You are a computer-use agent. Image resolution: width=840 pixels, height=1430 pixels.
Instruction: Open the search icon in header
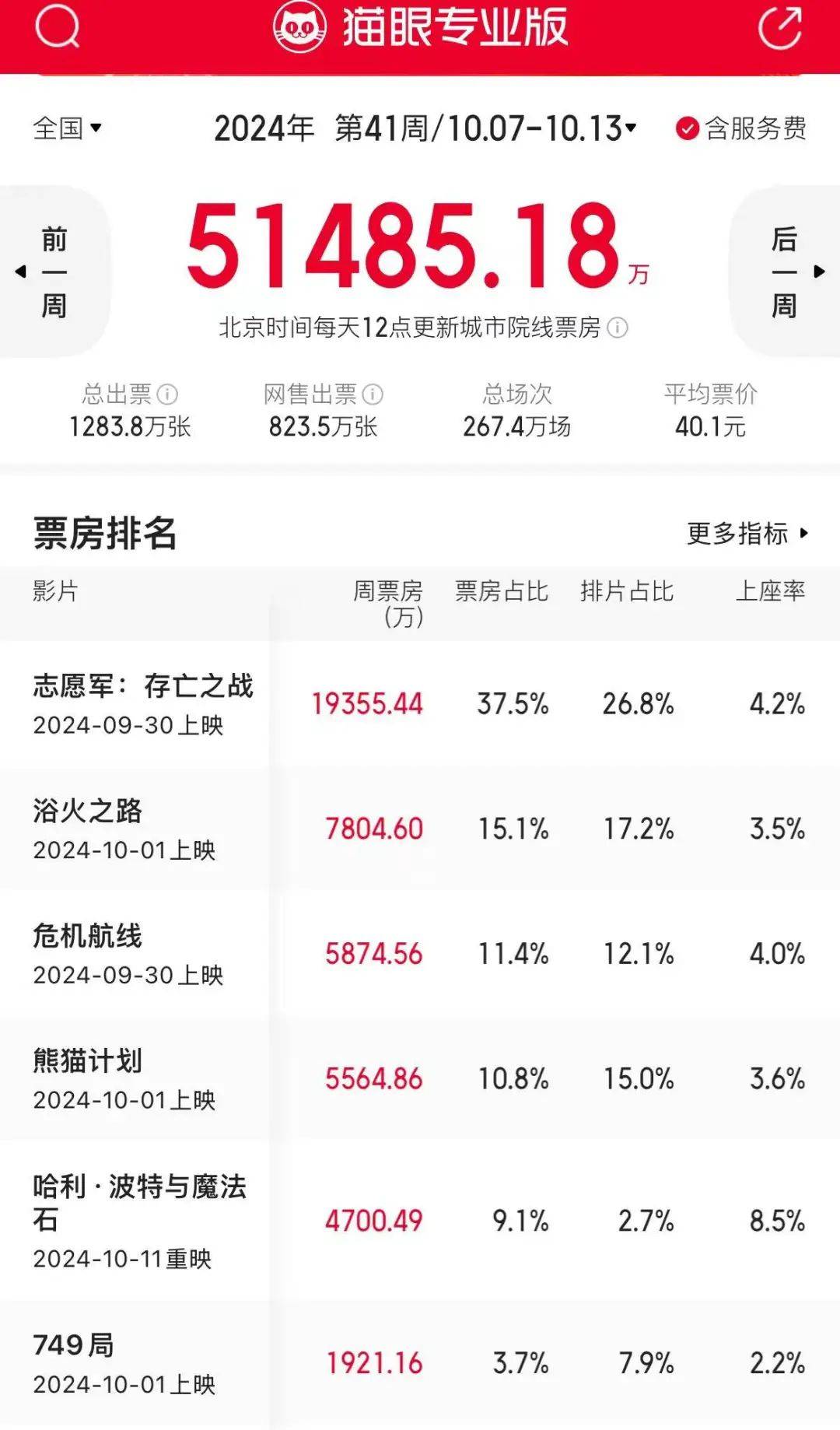click(x=57, y=27)
